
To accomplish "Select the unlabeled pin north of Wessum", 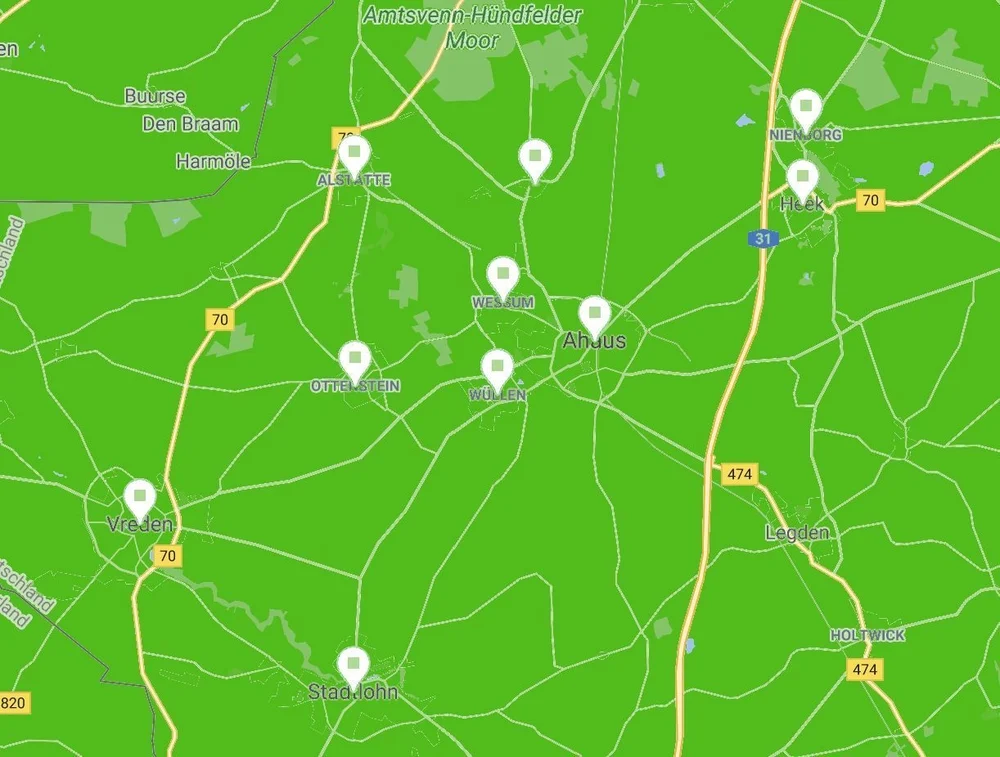I will (536, 157).
